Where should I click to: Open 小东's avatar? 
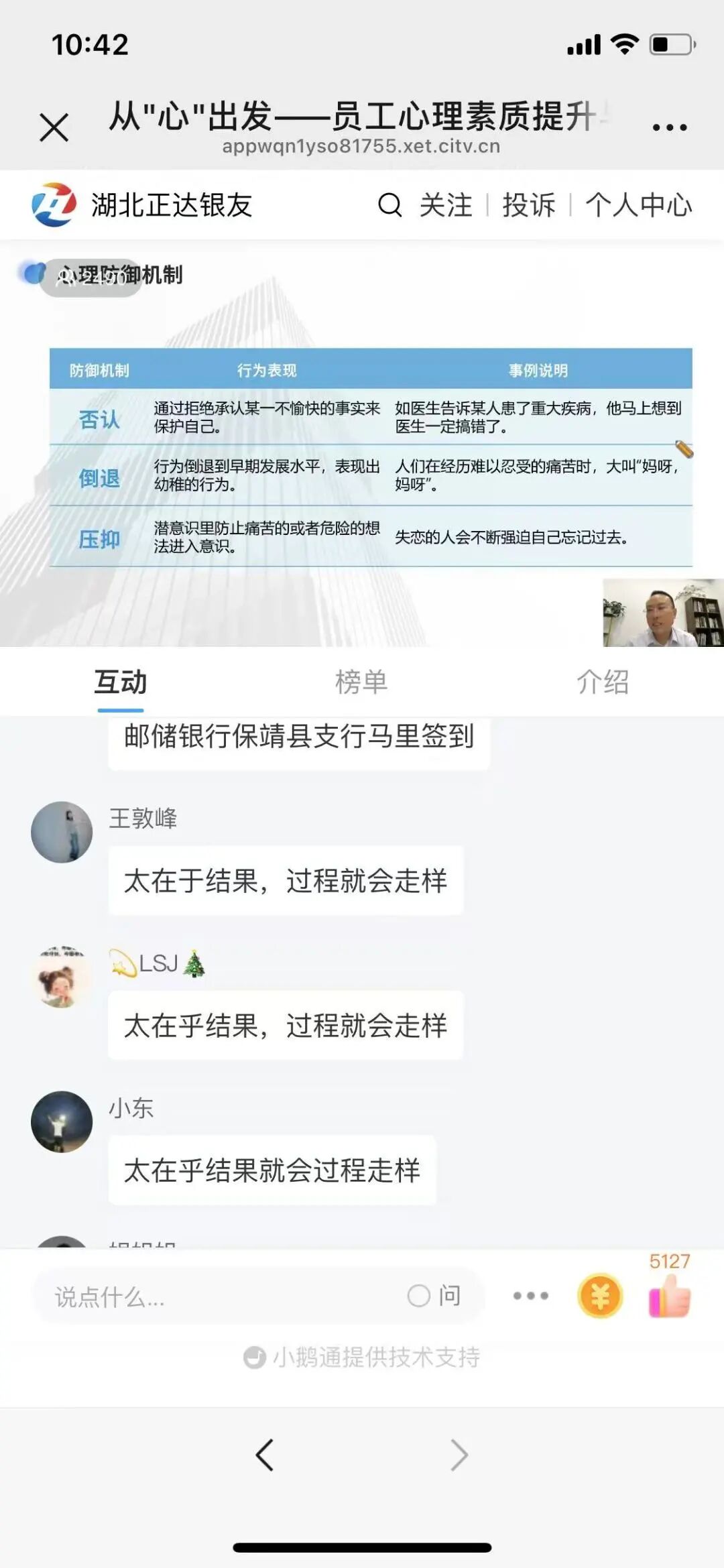coord(62,1122)
